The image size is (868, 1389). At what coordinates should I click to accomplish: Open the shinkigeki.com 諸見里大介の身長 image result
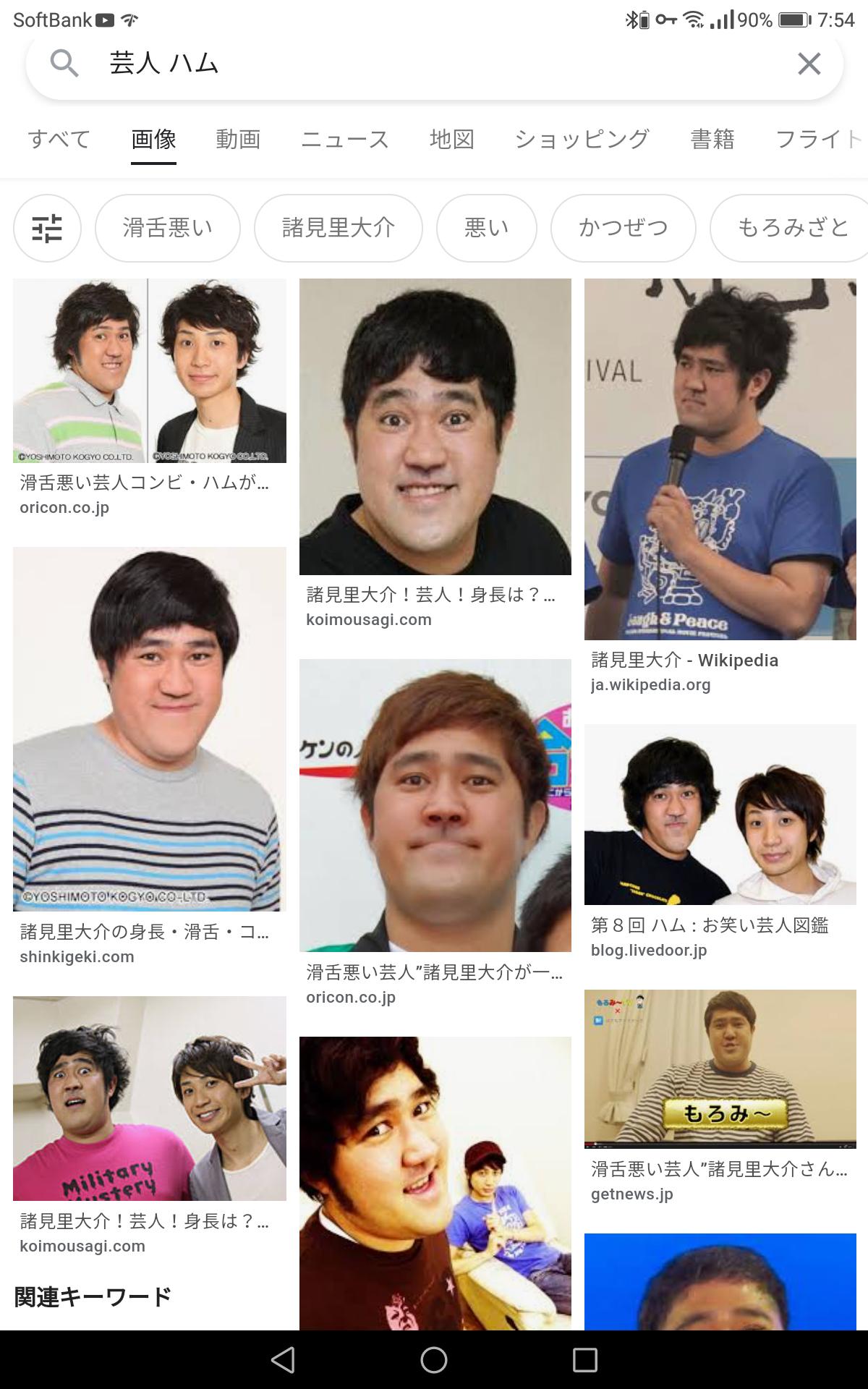[x=150, y=729]
